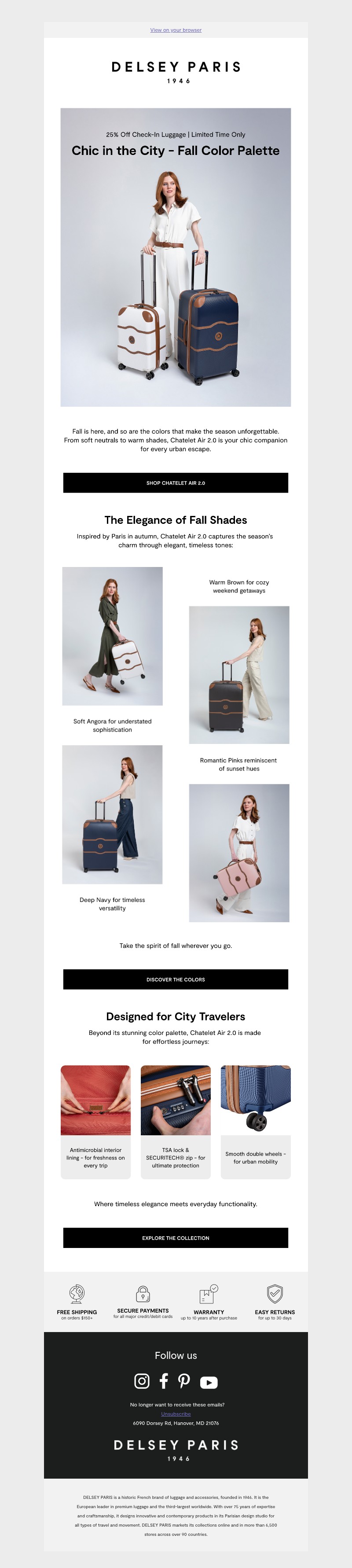Open the Chic in the City hero banner
This screenshot has height=1568, width=352.
pos(176,257)
